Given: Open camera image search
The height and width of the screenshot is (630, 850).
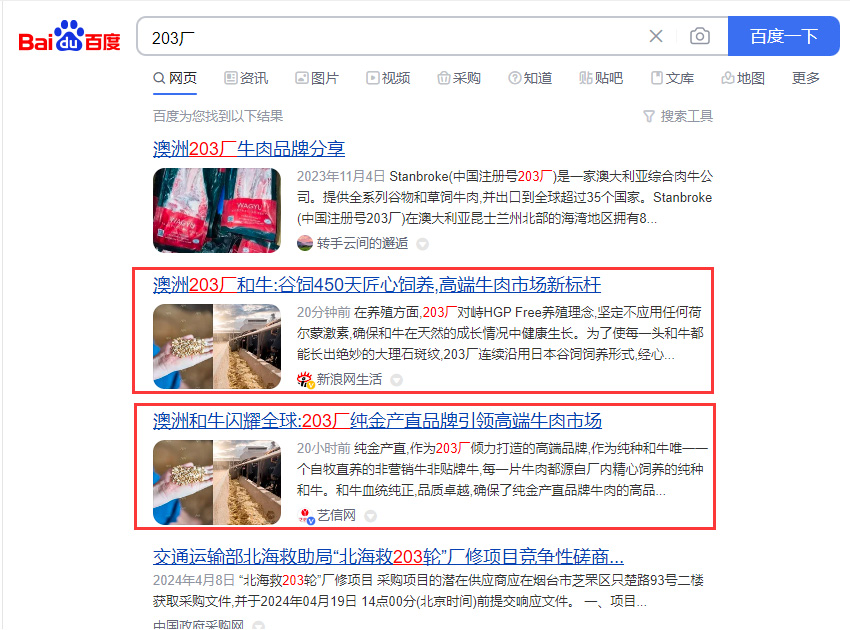Looking at the screenshot, I should coord(700,37).
